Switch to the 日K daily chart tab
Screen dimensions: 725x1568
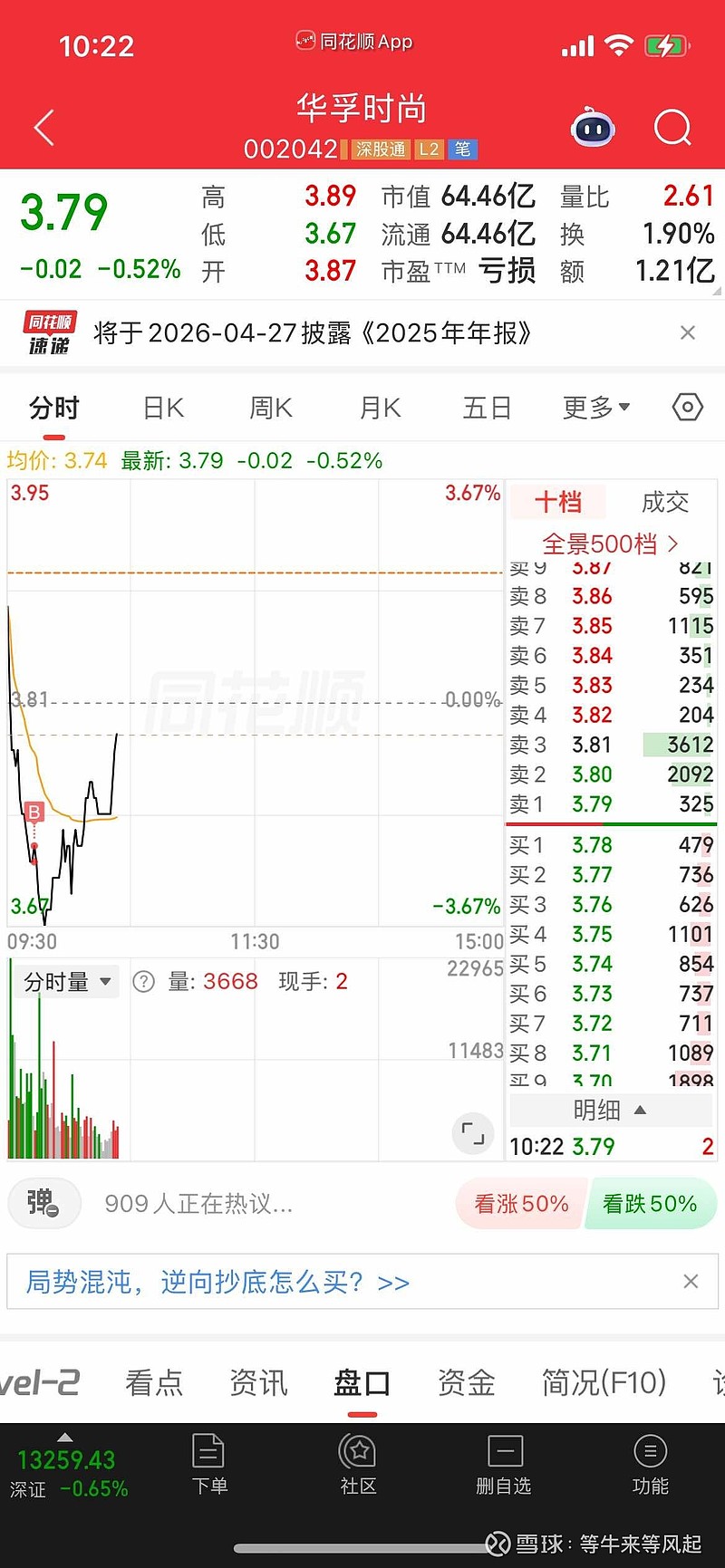161,407
